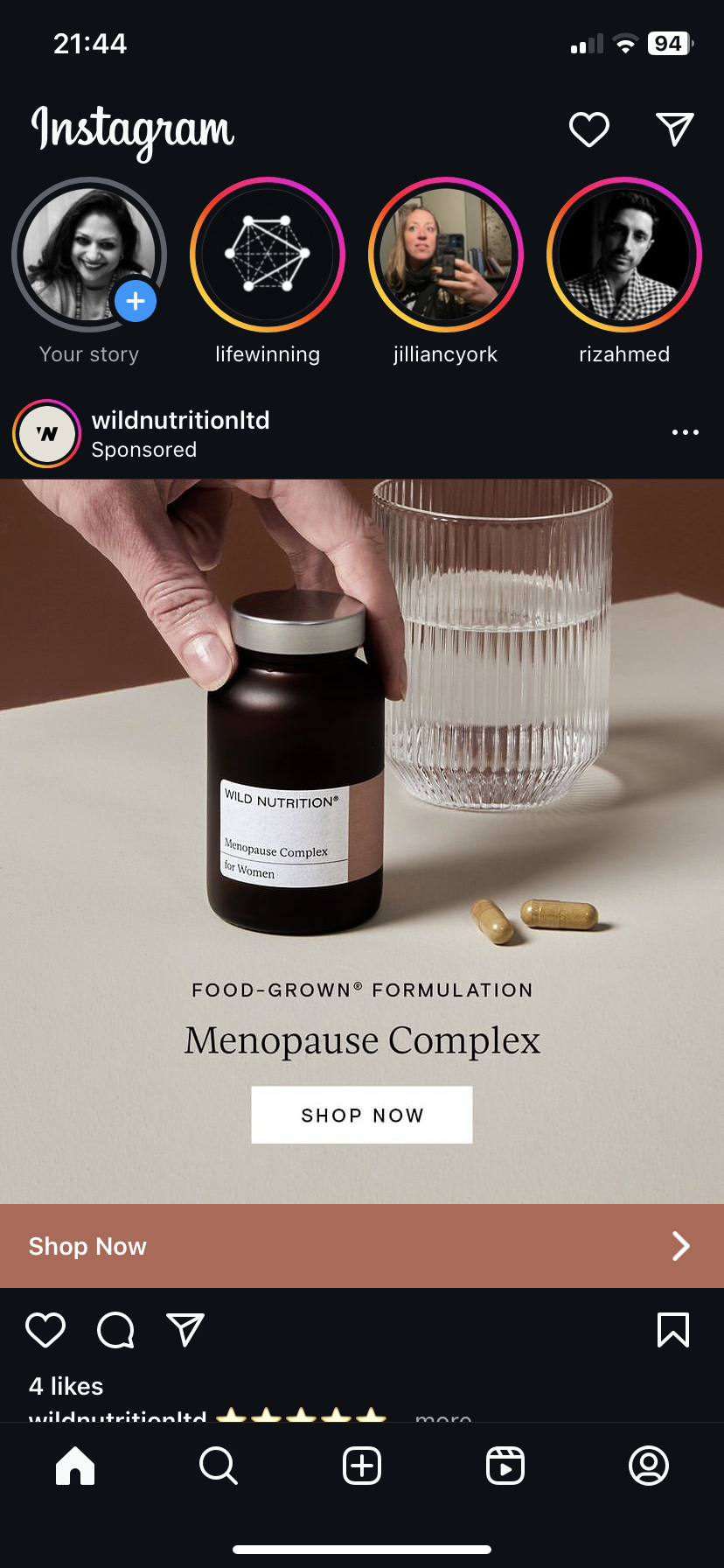
Task: Comment on the wildnutritionltd post
Action: (x=115, y=1330)
